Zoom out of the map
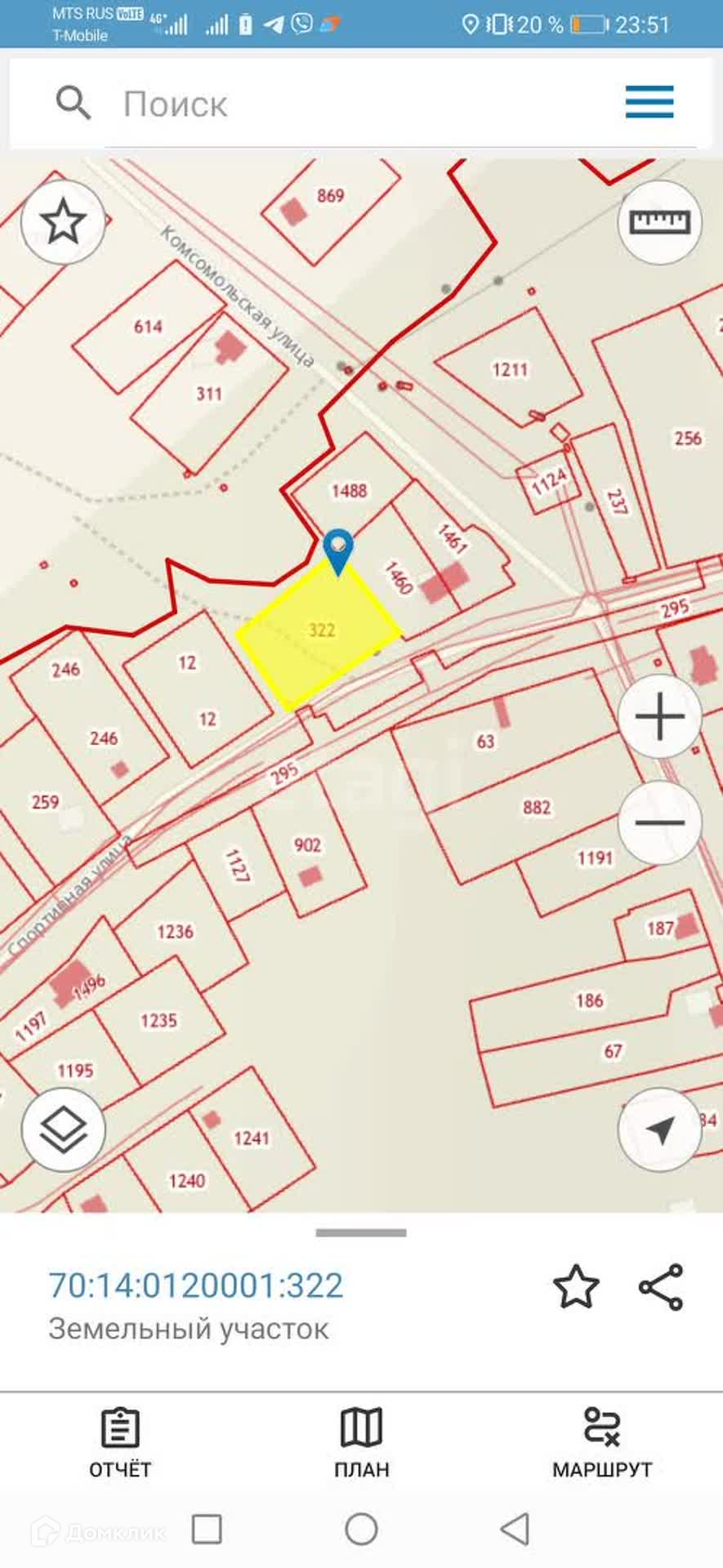This screenshot has height=1568, width=723. coord(659,822)
